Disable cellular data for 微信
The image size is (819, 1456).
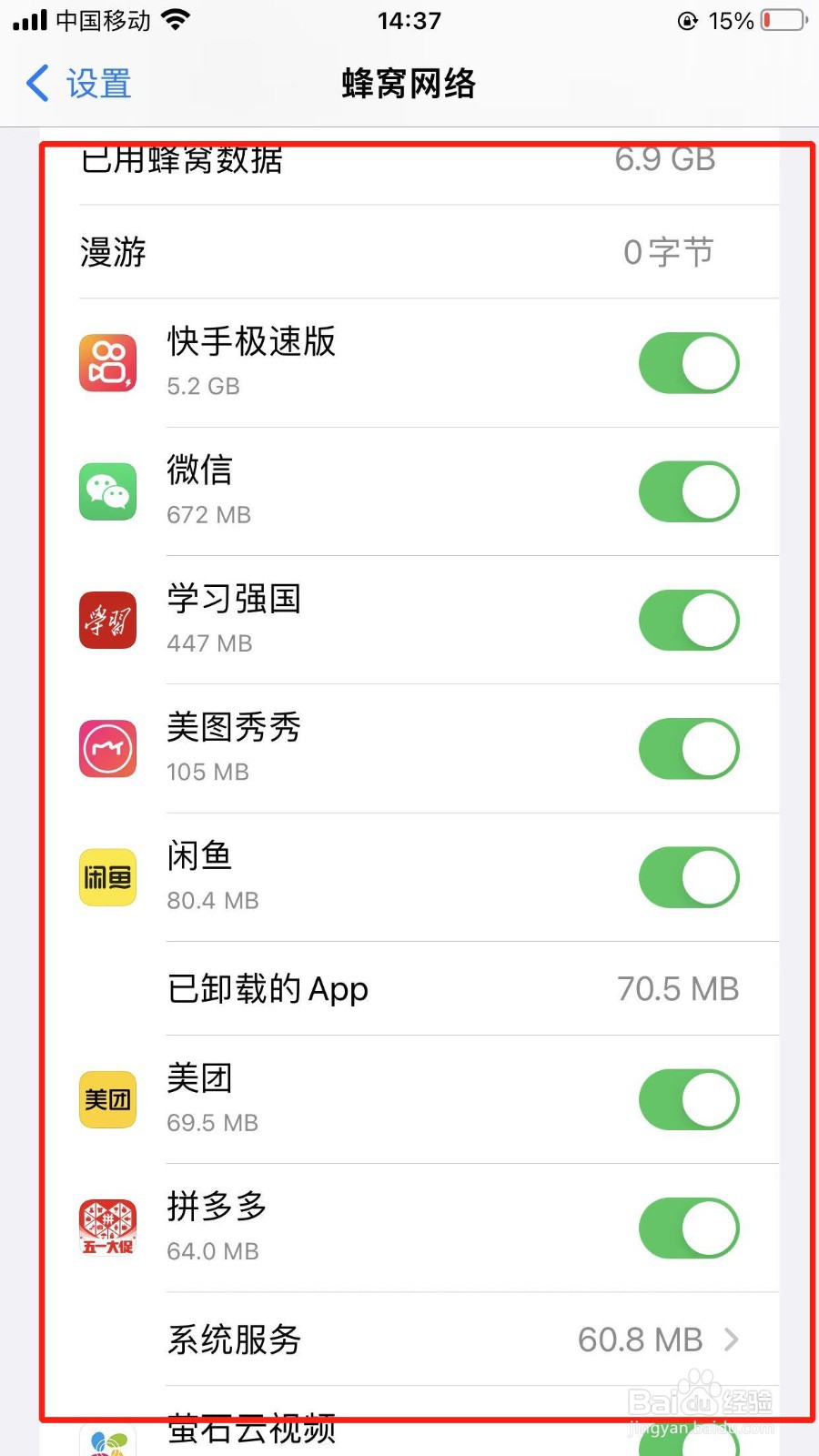point(689,491)
